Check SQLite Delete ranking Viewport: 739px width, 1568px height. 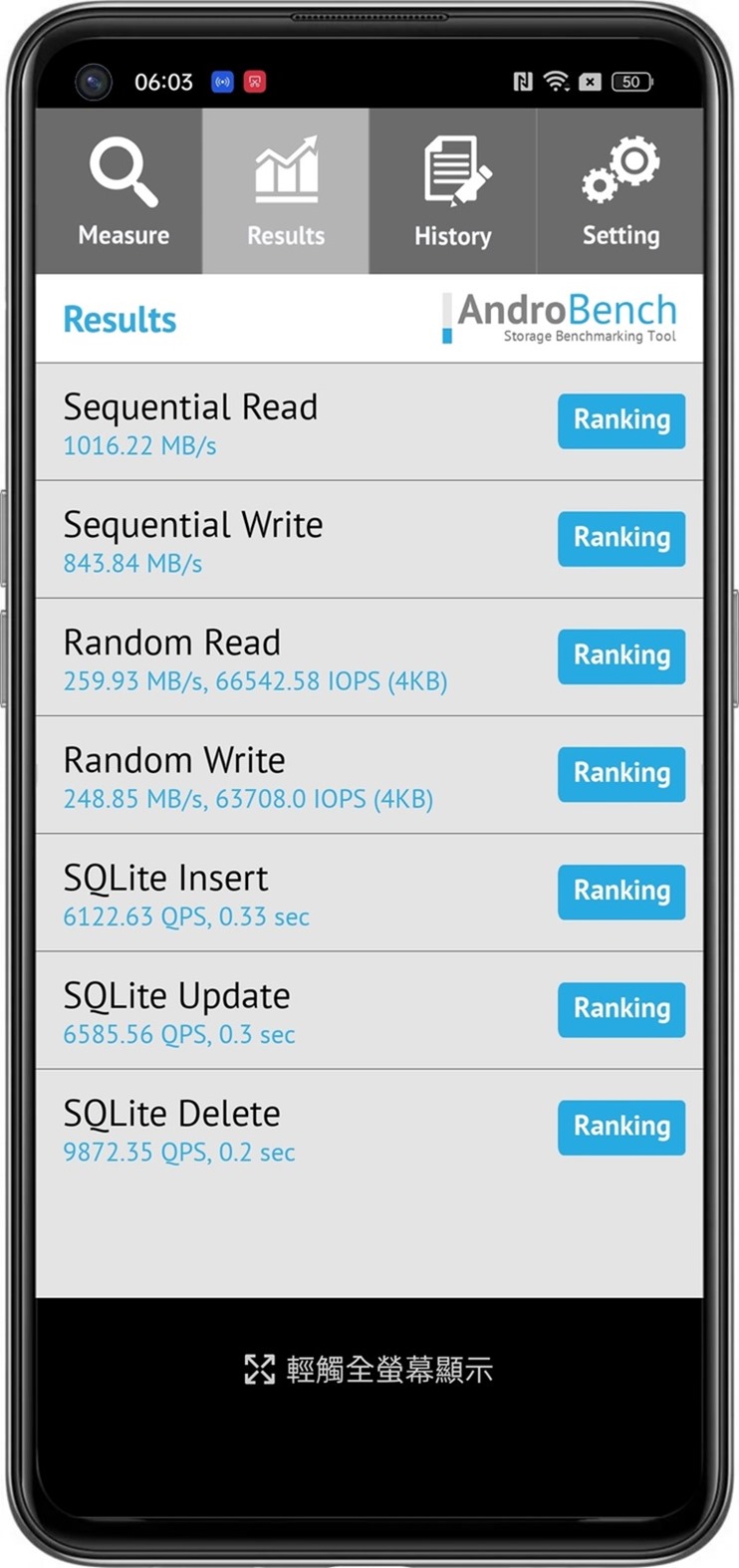620,1126
